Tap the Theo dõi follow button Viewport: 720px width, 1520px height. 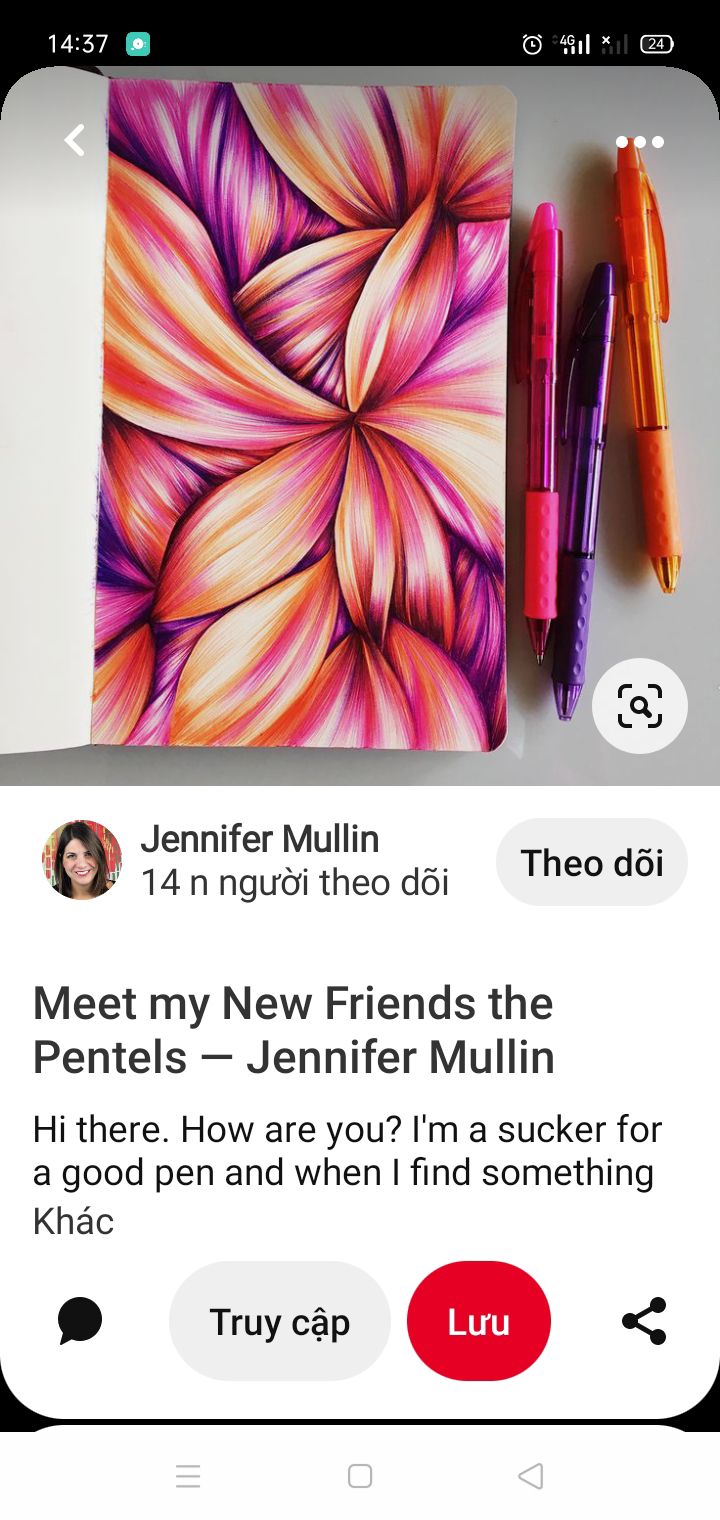(592, 862)
